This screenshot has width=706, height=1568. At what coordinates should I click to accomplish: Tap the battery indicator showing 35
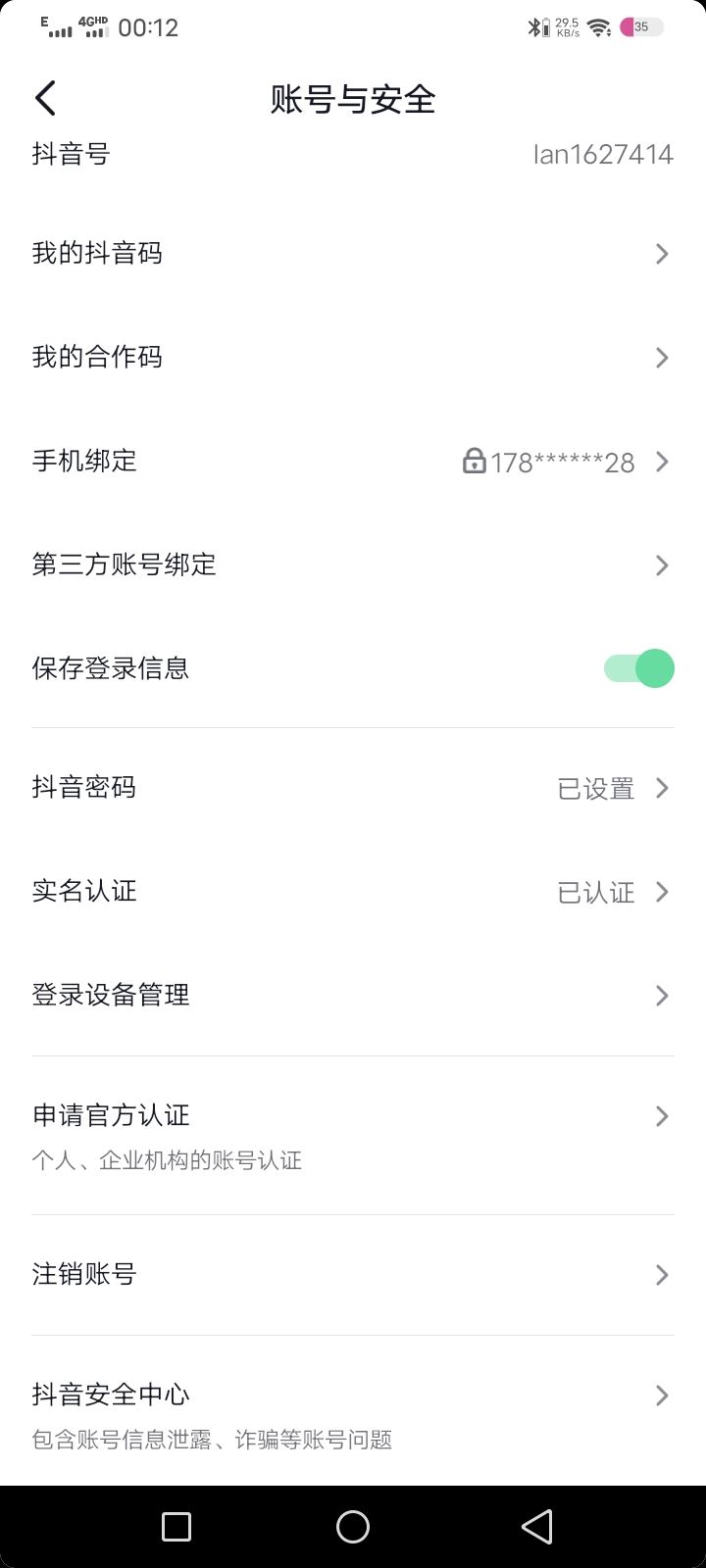pyautogui.click(x=640, y=26)
